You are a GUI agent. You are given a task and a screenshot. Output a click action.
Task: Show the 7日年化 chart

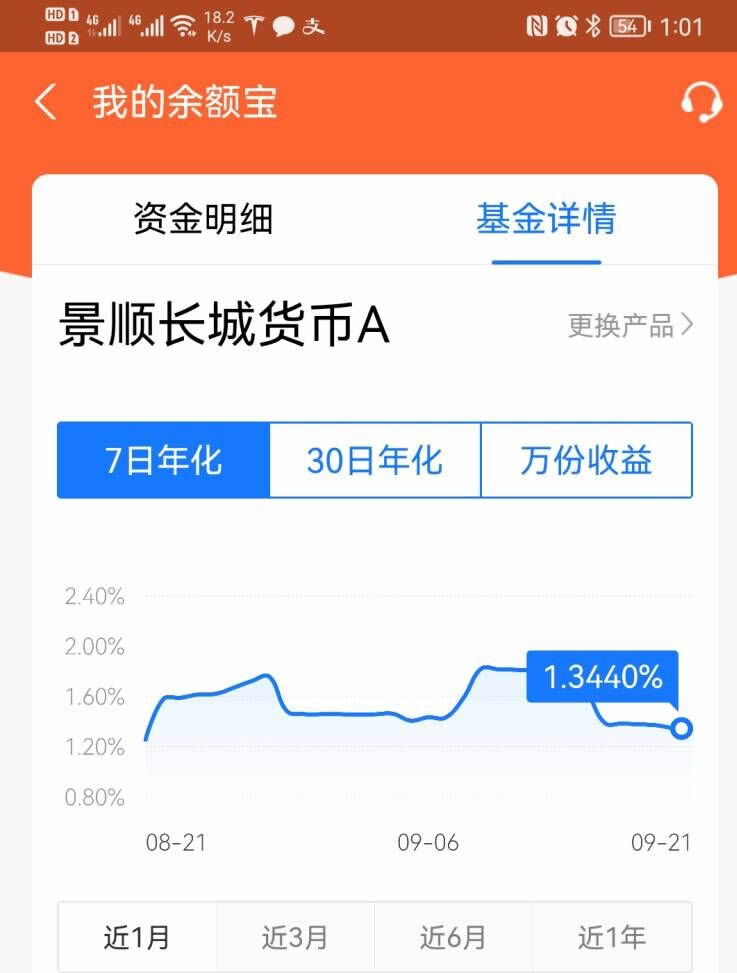coord(164,460)
